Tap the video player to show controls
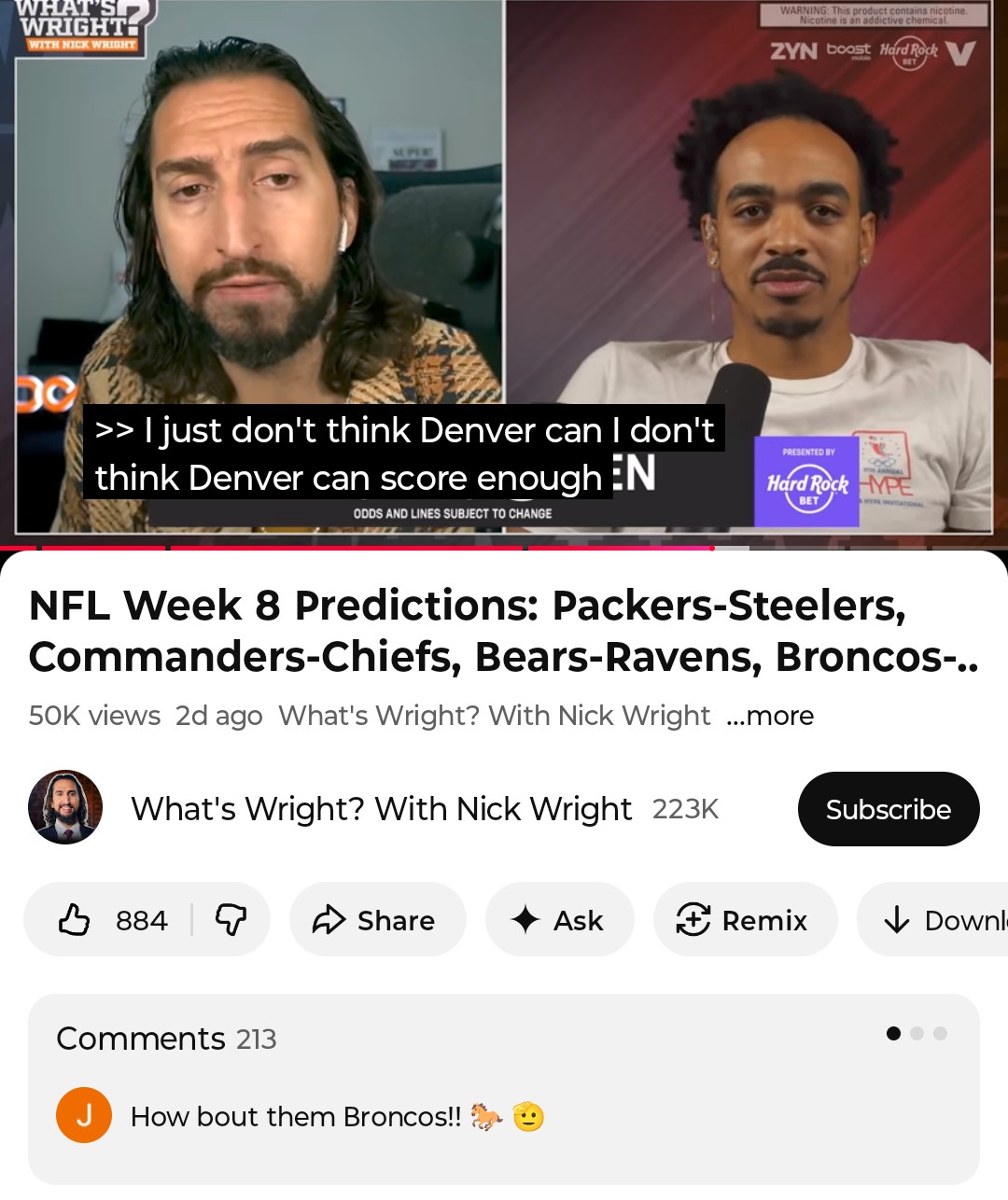Viewport: 1008px width, 1200px height. tap(504, 271)
